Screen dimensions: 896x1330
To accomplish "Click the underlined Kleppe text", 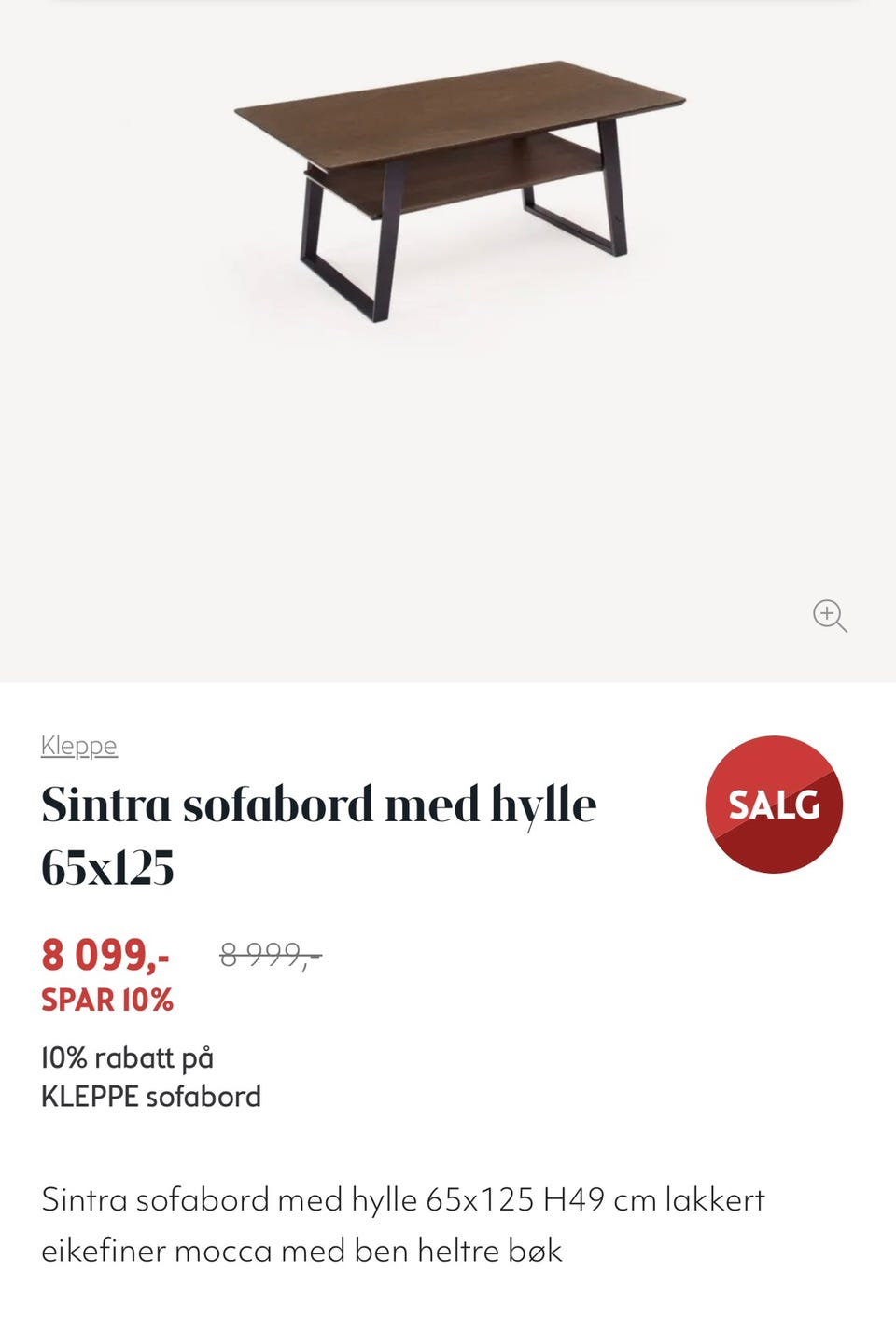I will click(78, 745).
